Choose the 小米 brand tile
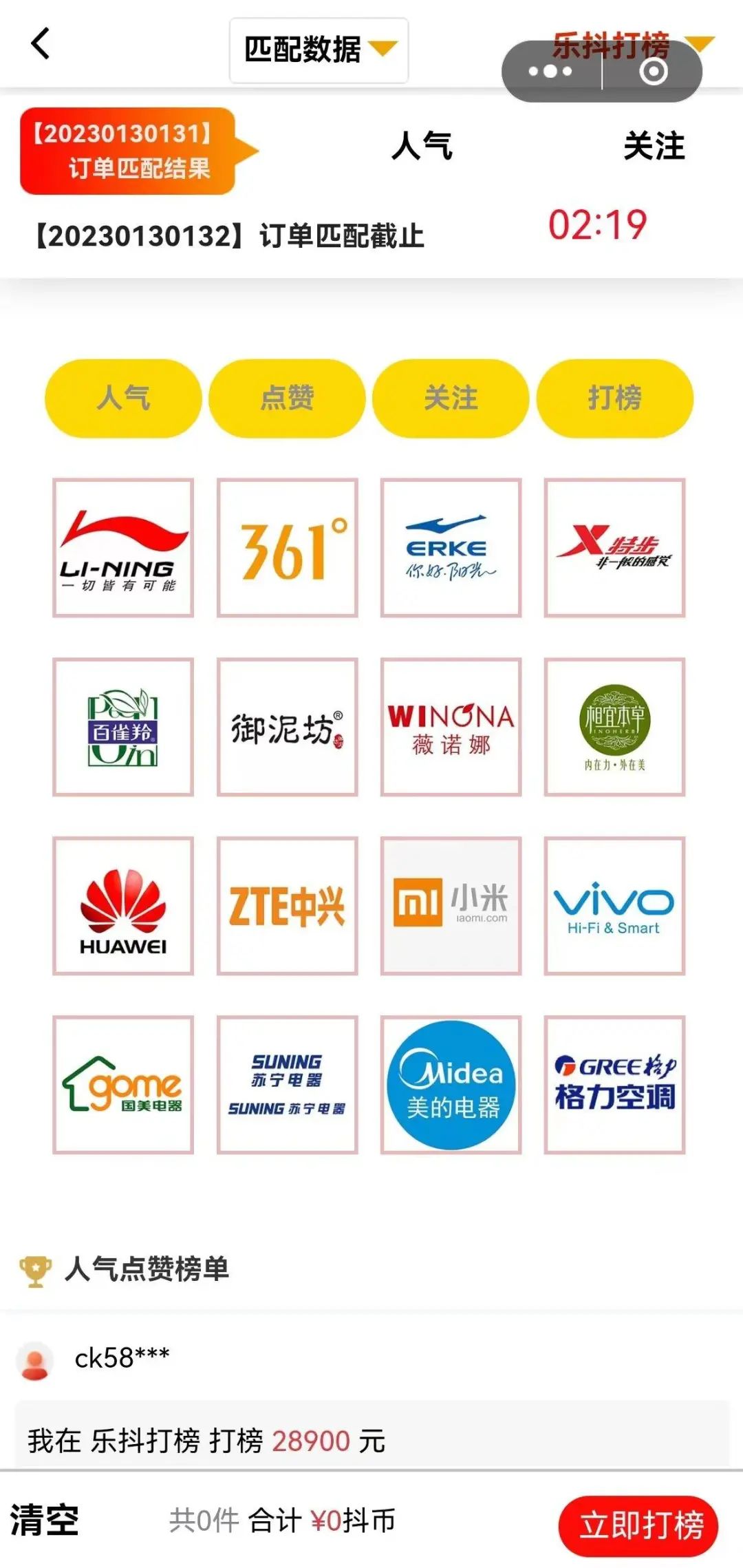The height and width of the screenshot is (1568, 743). pyautogui.click(x=451, y=906)
